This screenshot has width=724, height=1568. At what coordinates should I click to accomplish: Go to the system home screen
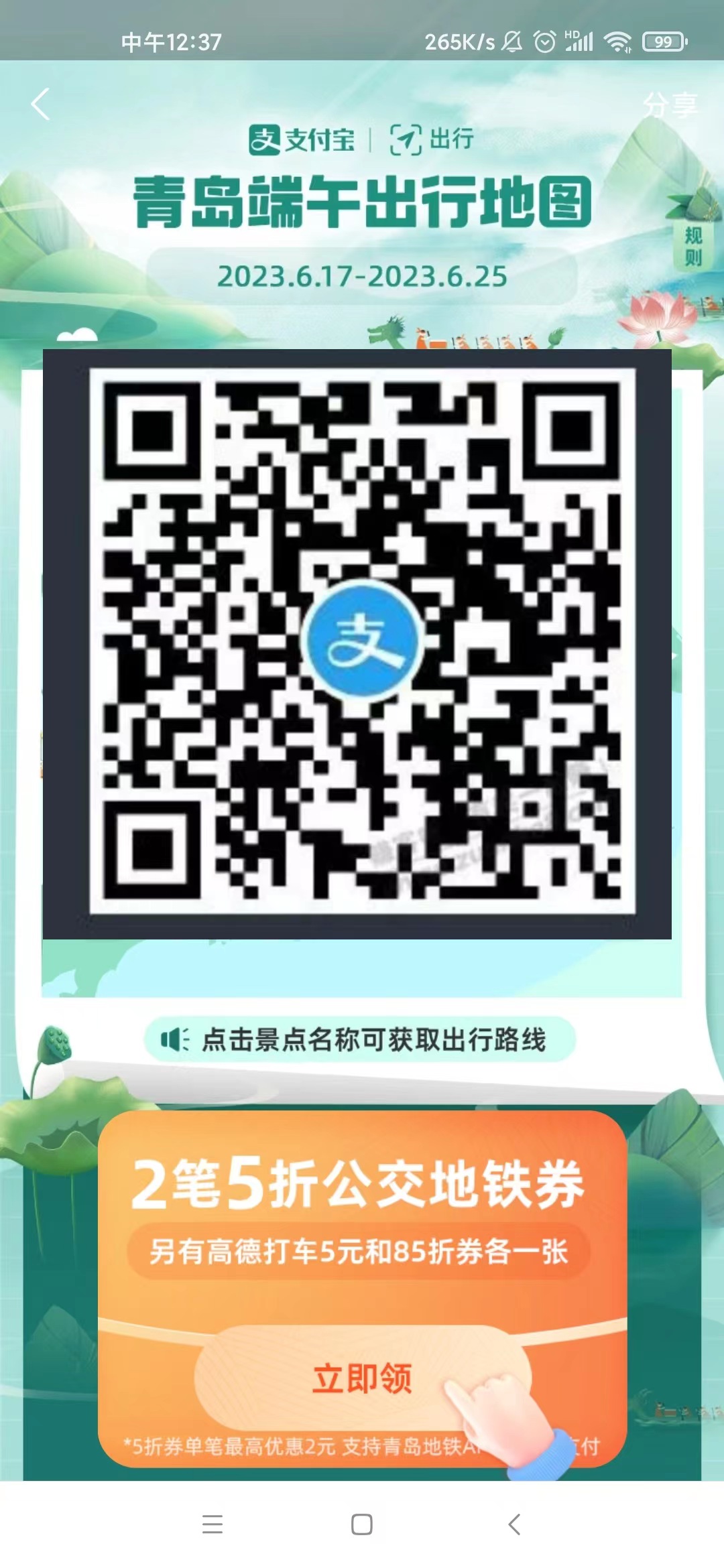(362, 1524)
